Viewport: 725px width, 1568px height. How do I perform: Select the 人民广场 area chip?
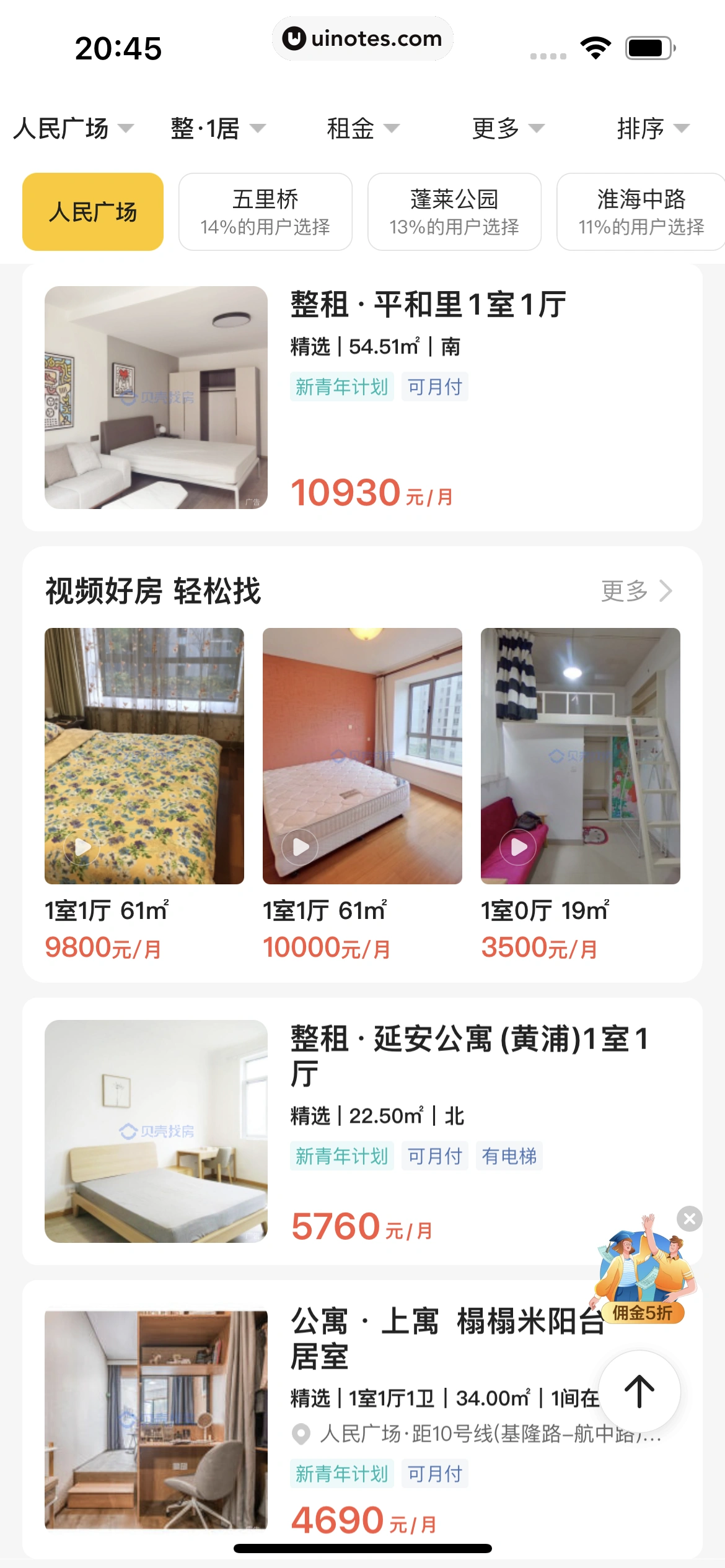click(93, 212)
